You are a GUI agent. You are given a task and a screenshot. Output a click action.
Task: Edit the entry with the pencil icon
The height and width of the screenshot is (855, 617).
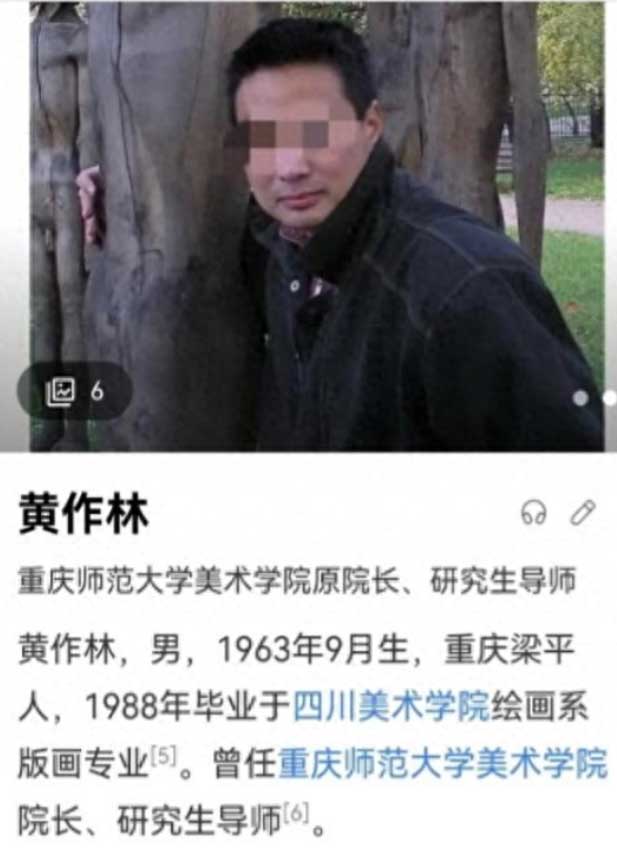click(582, 513)
